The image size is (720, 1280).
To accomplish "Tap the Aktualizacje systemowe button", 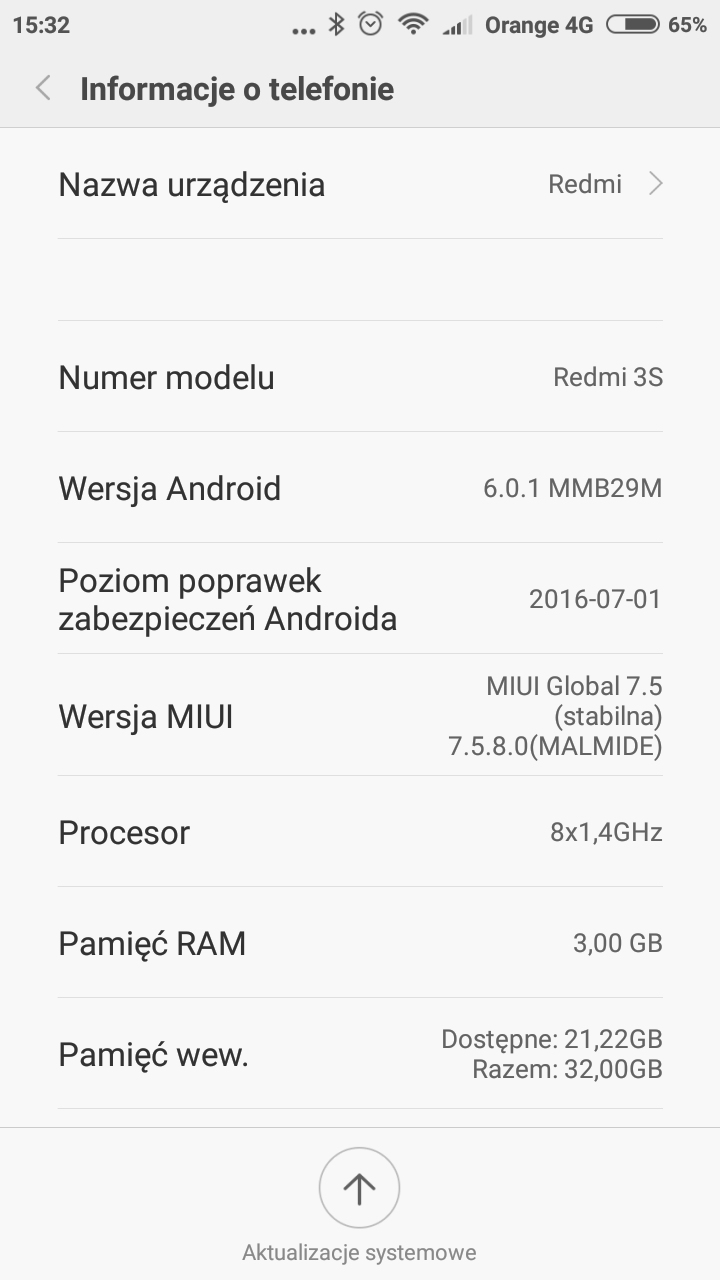I will pyautogui.click(x=359, y=1188).
